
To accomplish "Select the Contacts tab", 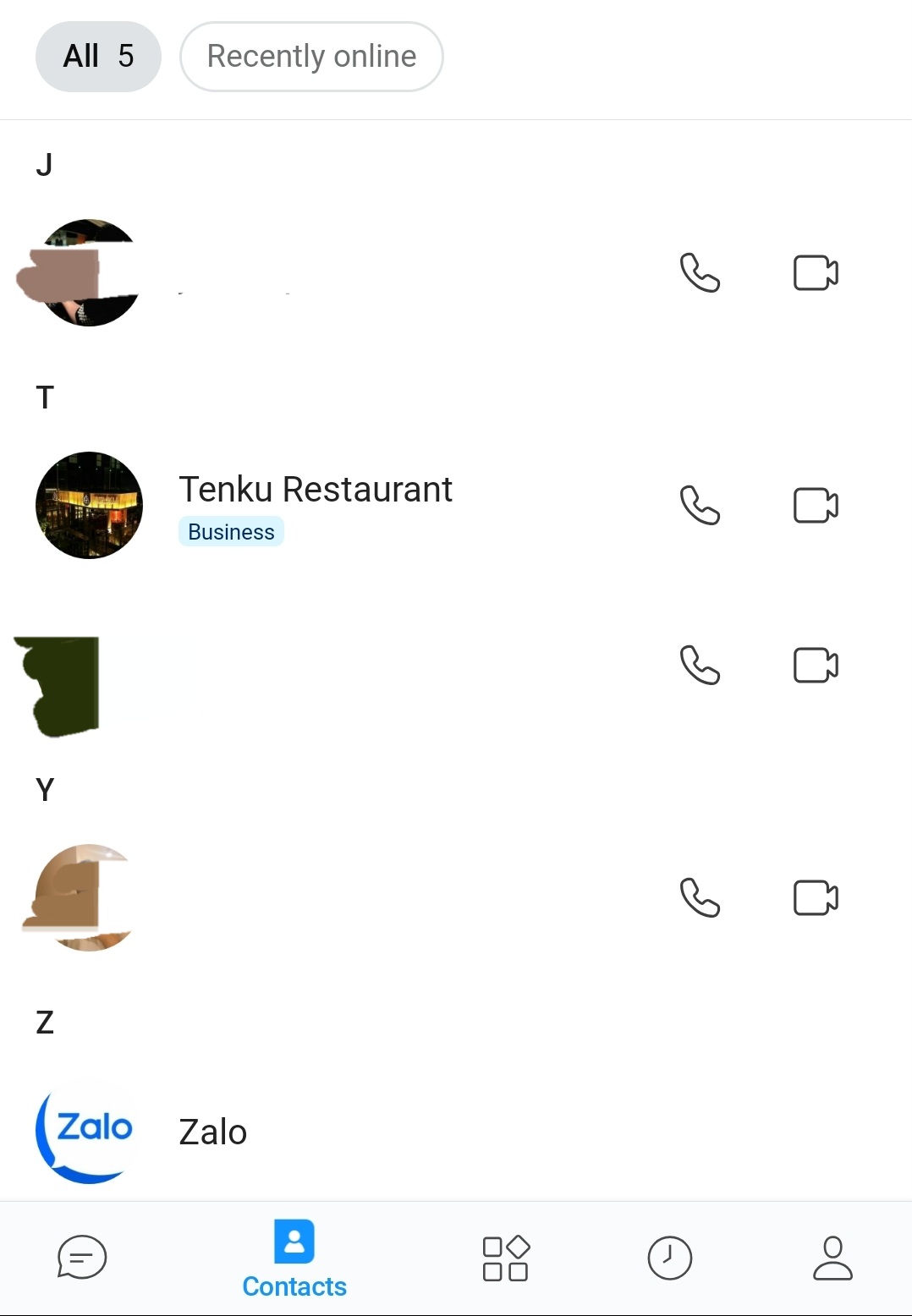I will point(294,1259).
